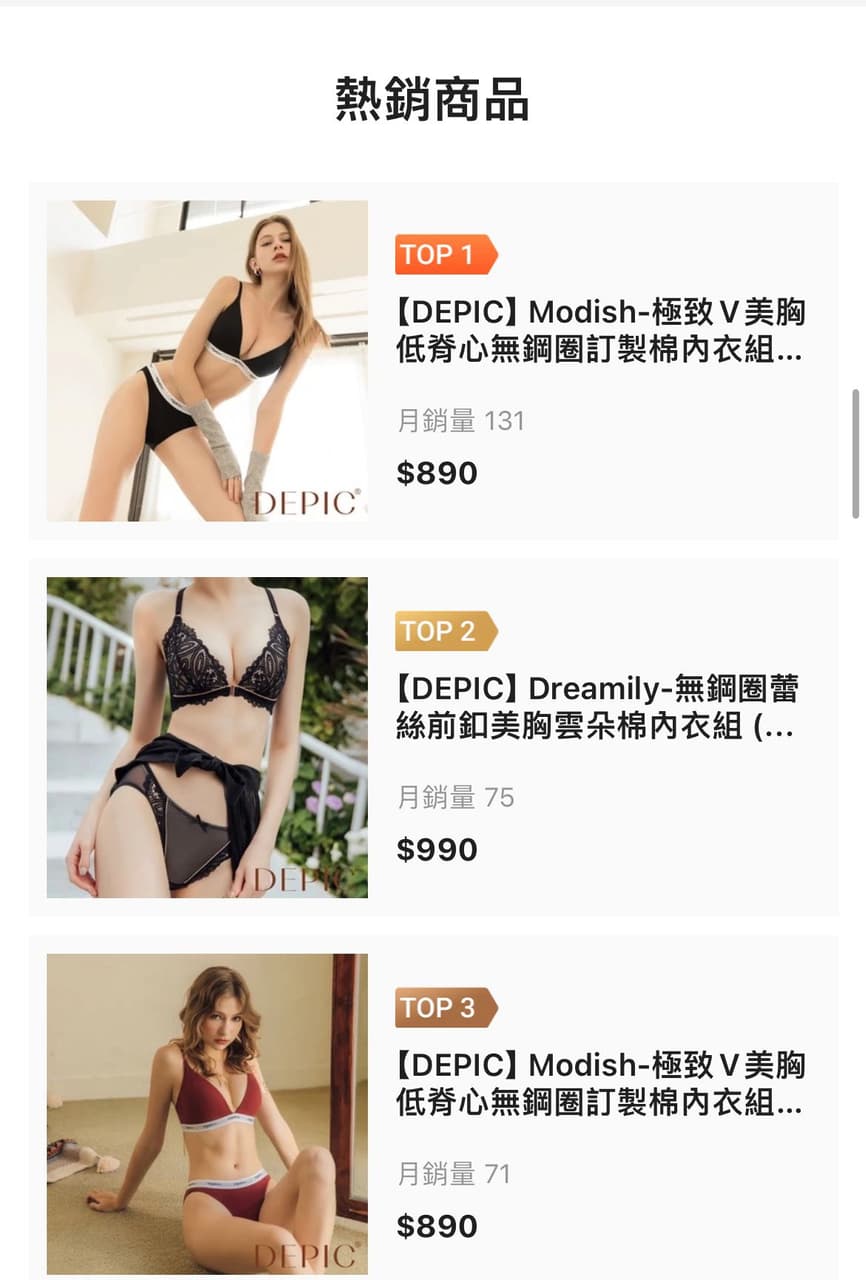This screenshot has height=1280, width=866.
Task: Click the TOP 3 ranking badge
Action: [x=441, y=1009]
